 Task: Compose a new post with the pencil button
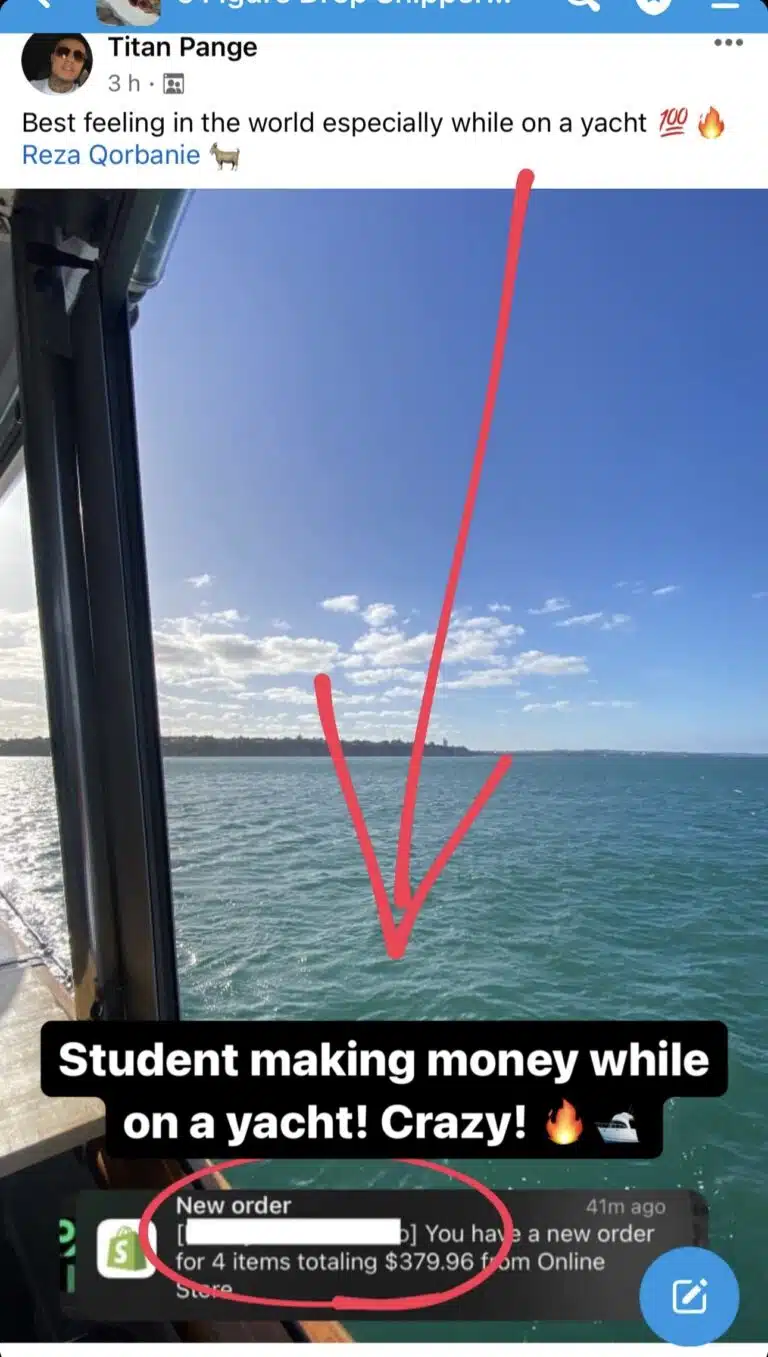(689, 1296)
